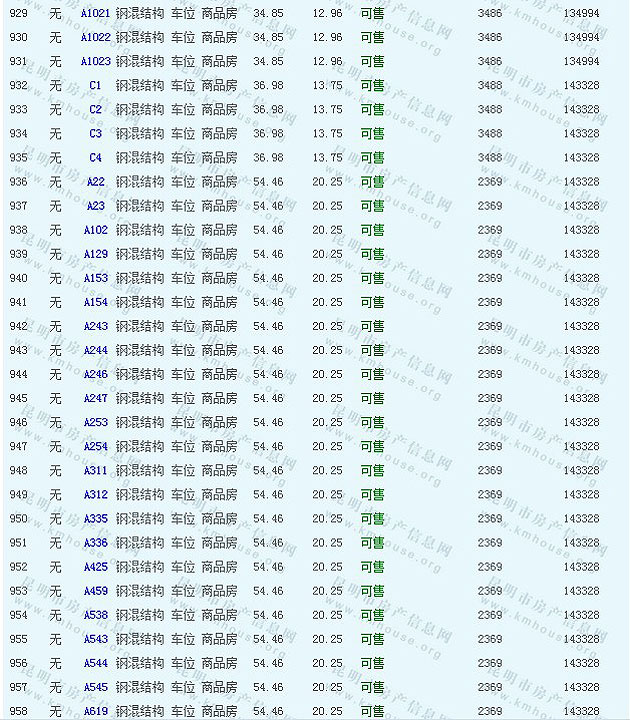View details for unit C3

[95, 133]
